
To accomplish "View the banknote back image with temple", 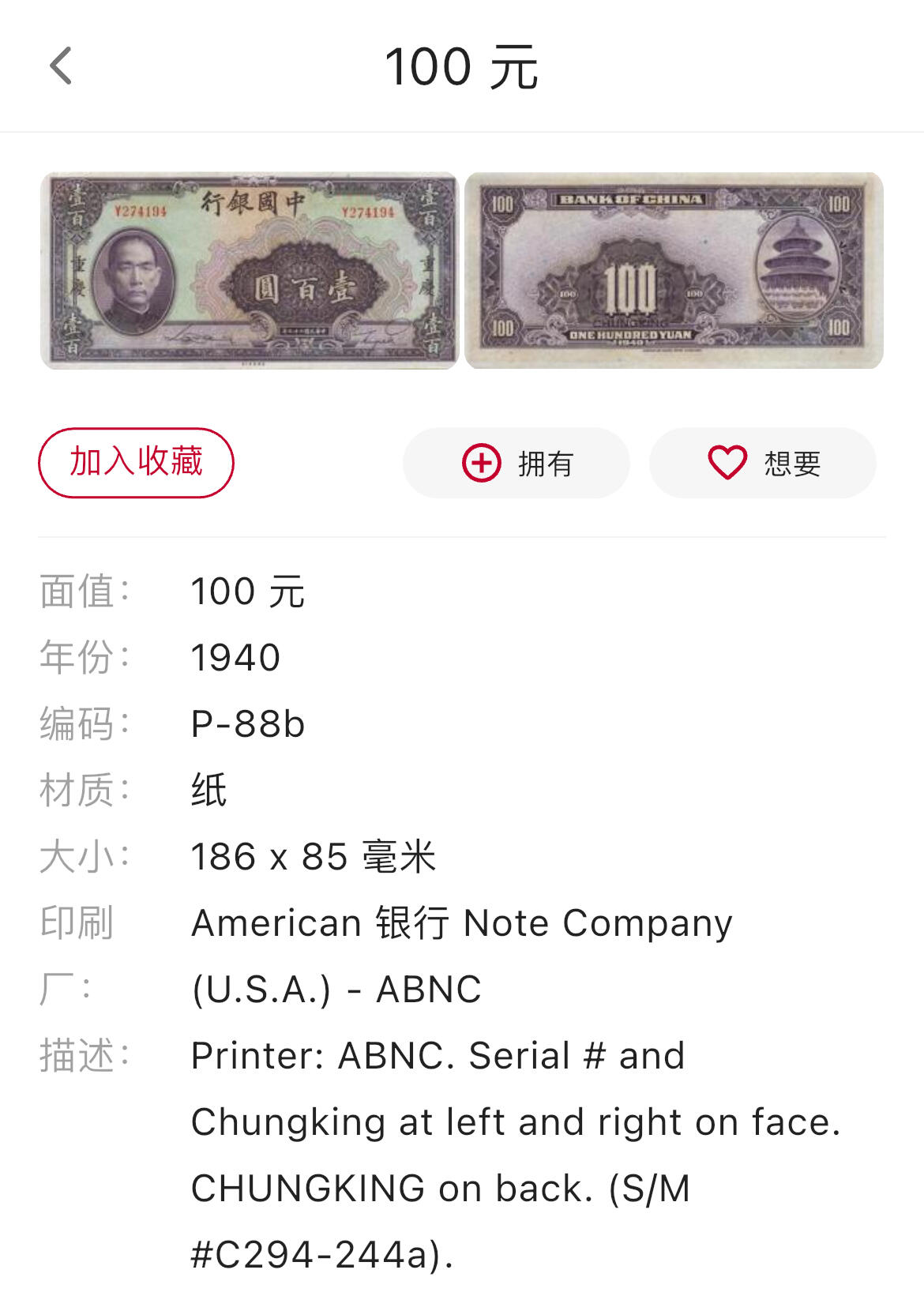I will (x=674, y=270).
